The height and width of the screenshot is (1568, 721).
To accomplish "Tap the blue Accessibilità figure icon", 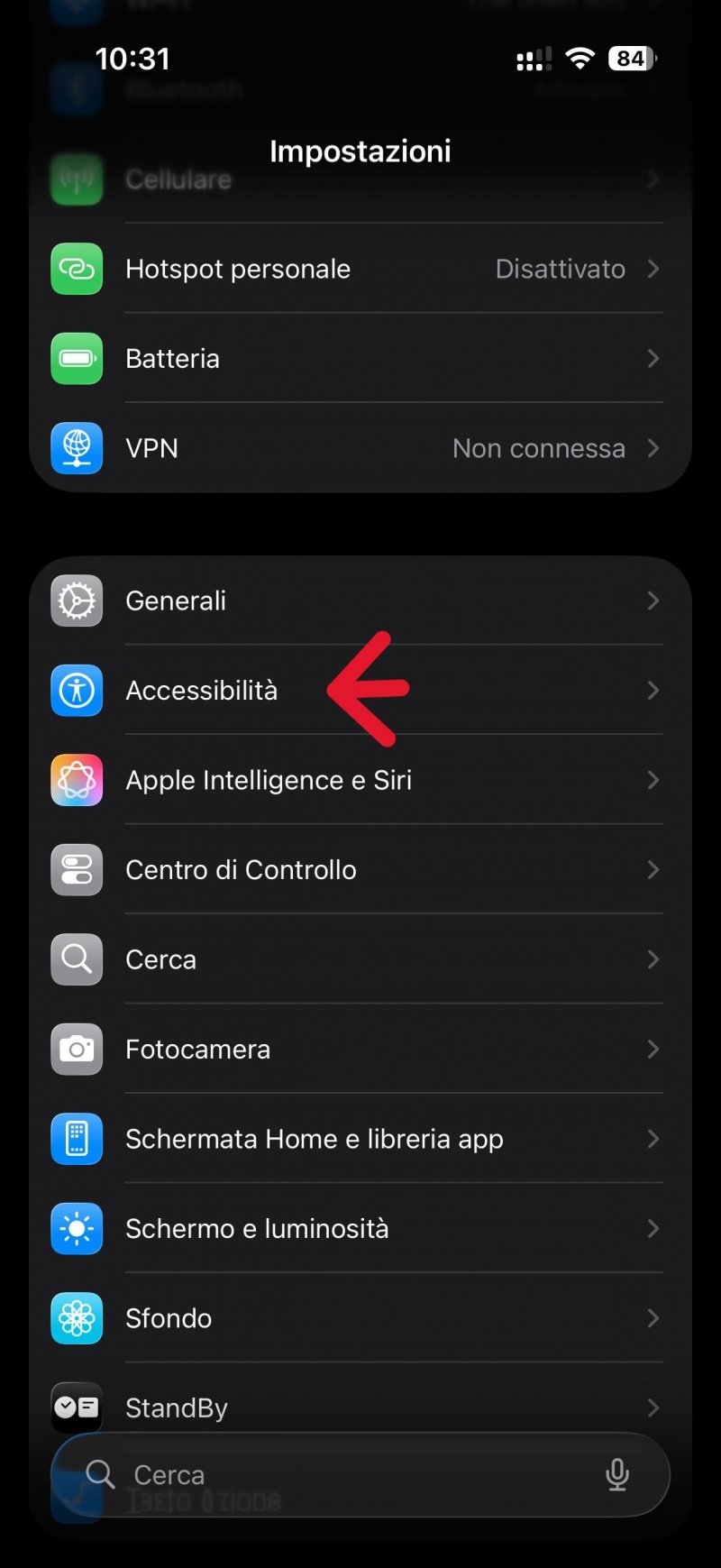I will pyautogui.click(x=76, y=690).
